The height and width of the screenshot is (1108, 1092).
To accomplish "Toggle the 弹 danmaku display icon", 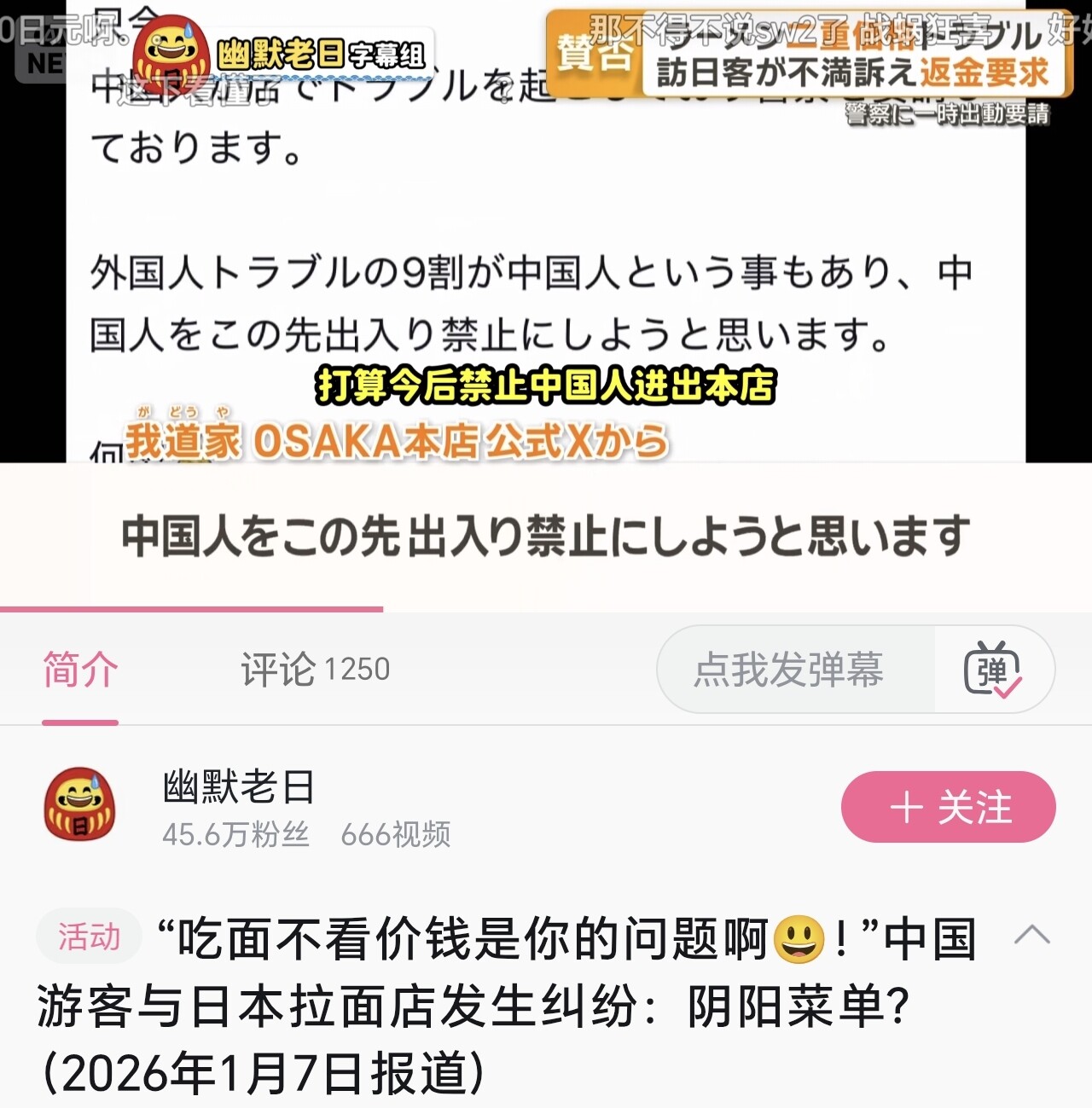I will pos(992,670).
